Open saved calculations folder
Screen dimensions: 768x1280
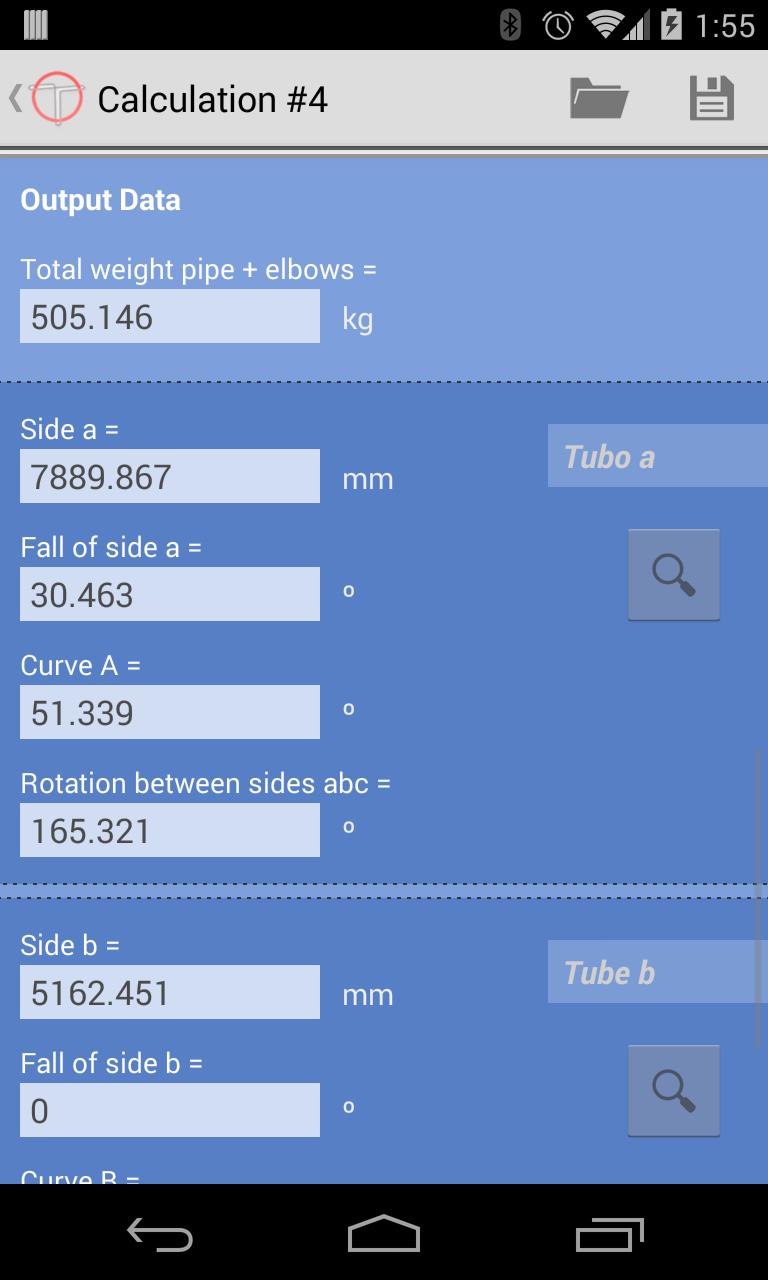tap(599, 99)
